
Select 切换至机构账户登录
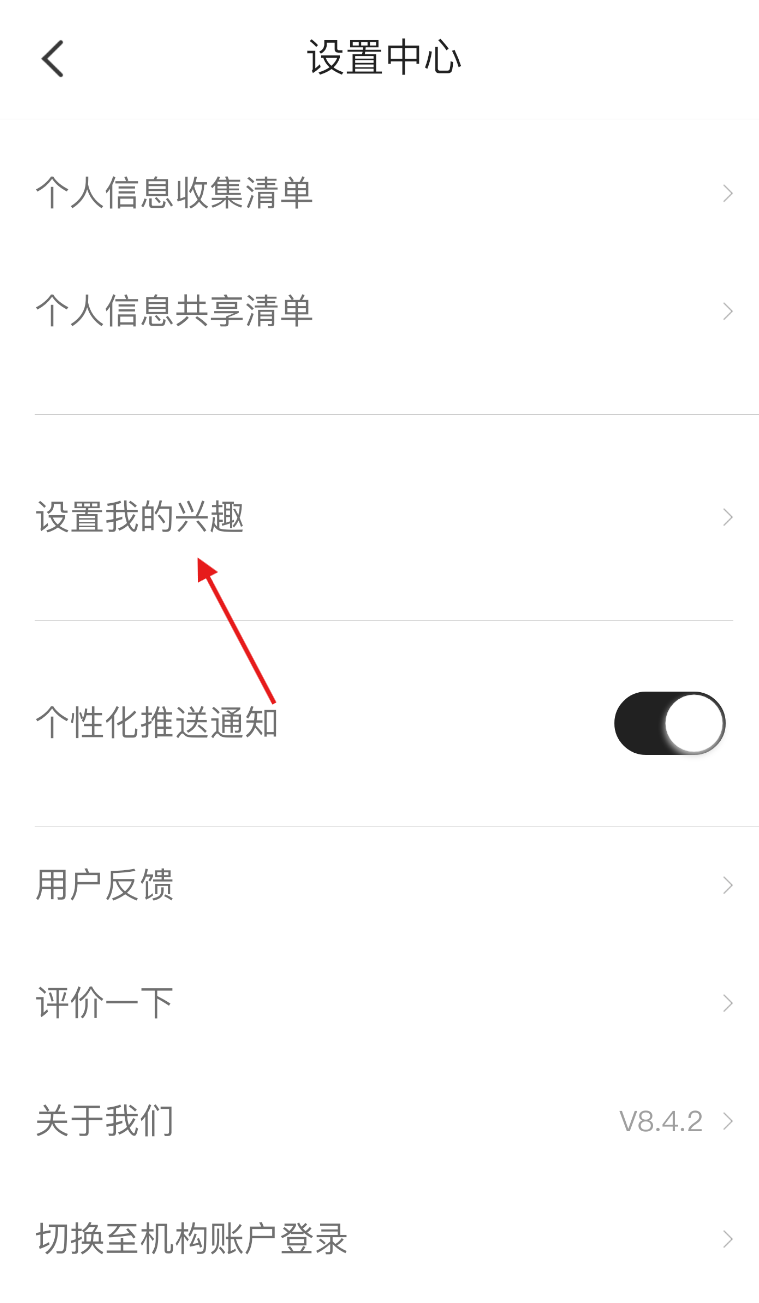(x=380, y=1239)
